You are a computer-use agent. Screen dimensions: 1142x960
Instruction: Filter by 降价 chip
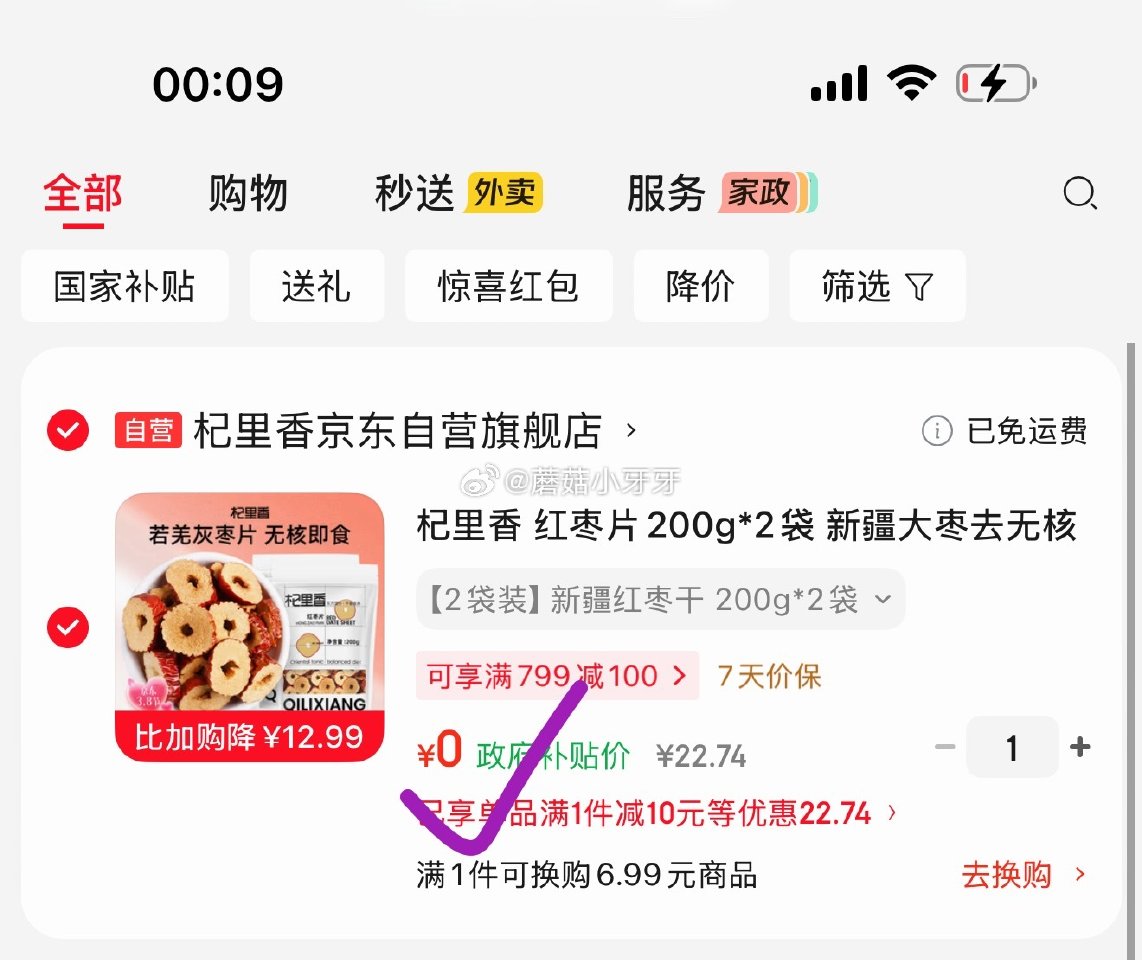(701, 287)
